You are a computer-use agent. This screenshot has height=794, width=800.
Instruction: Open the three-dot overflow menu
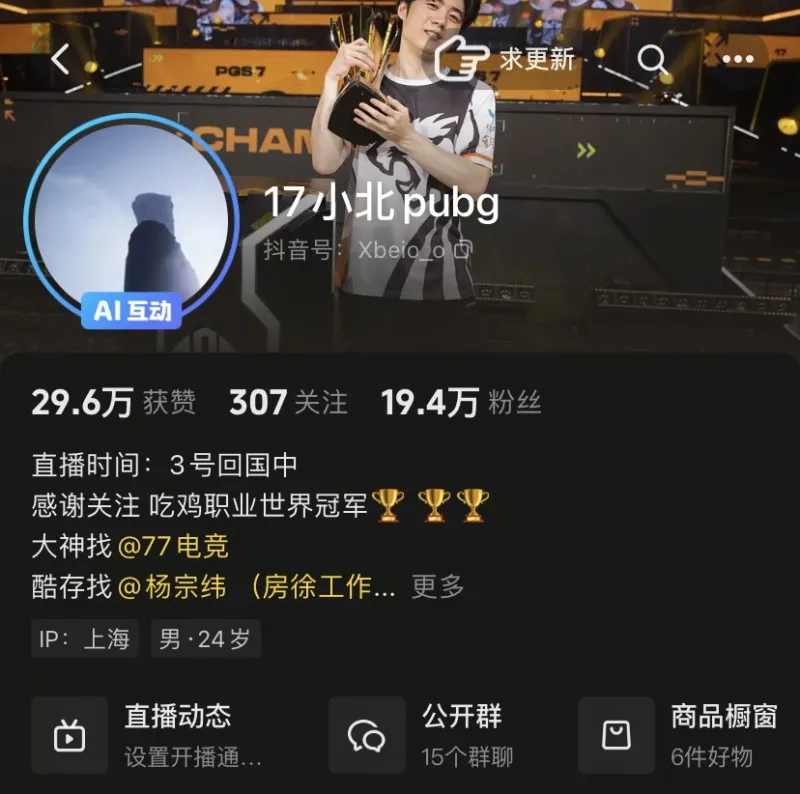[x=738, y=59]
